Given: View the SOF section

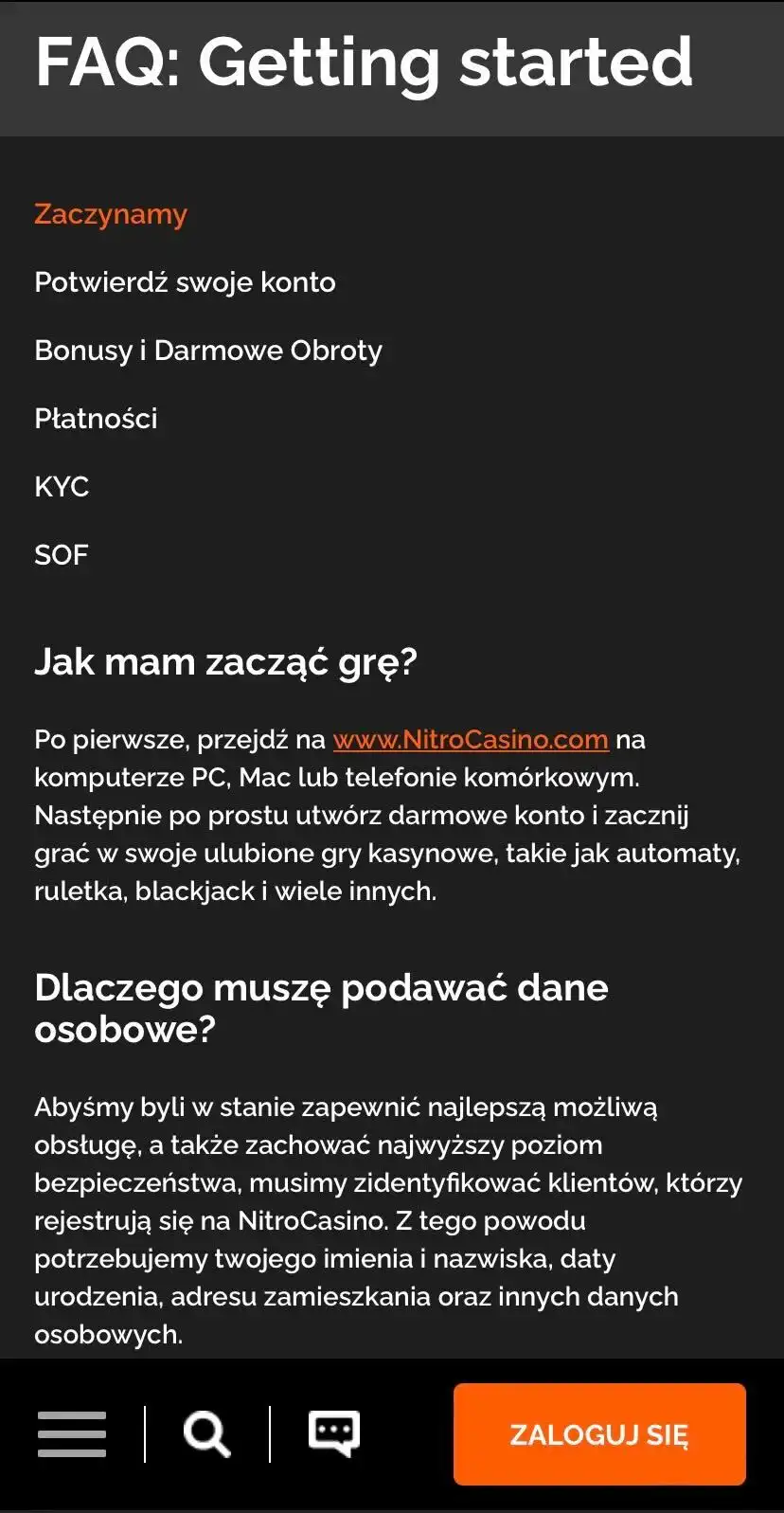Looking at the screenshot, I should (62, 555).
